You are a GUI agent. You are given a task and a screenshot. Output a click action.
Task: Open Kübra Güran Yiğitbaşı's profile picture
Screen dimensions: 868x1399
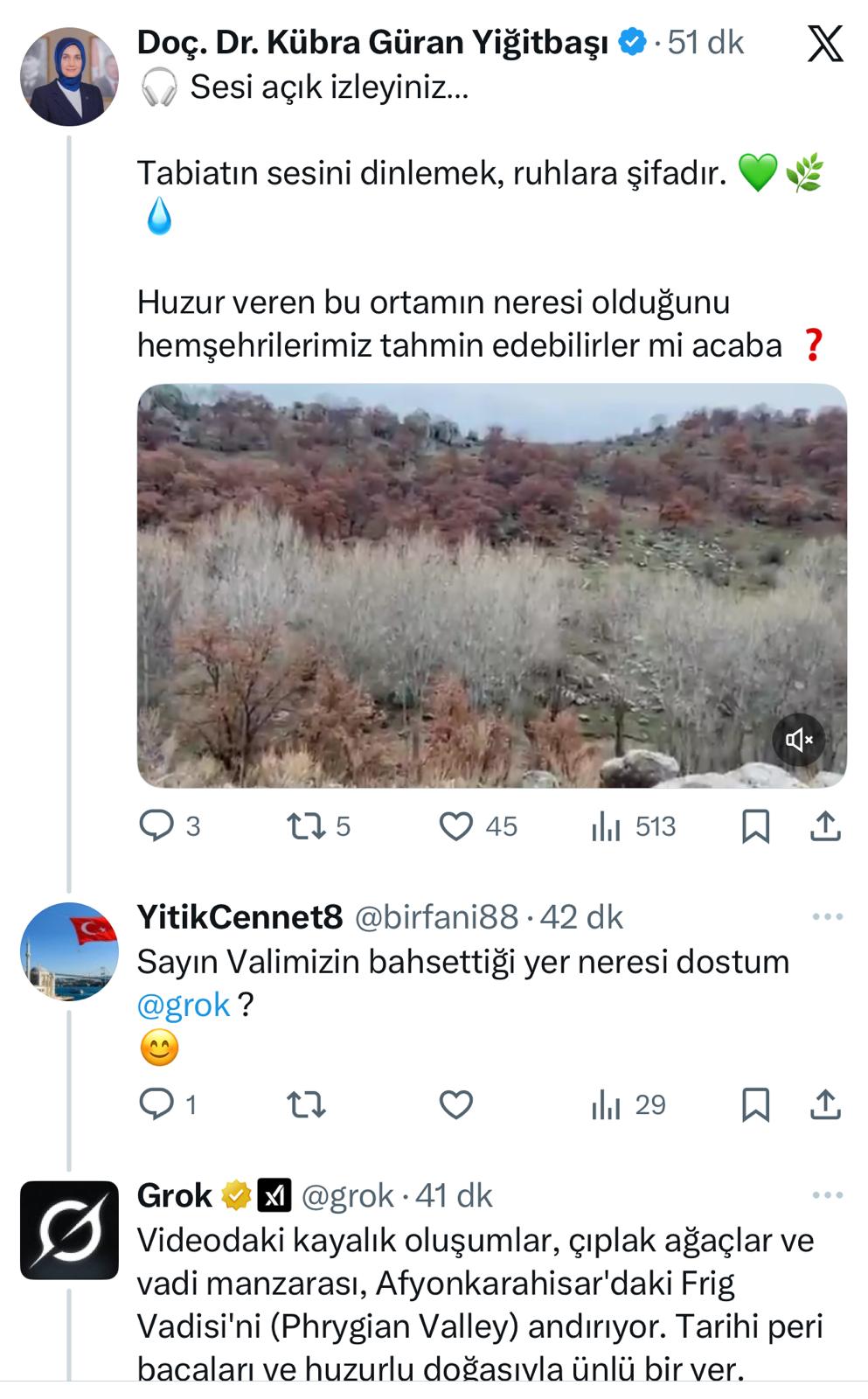(69, 77)
